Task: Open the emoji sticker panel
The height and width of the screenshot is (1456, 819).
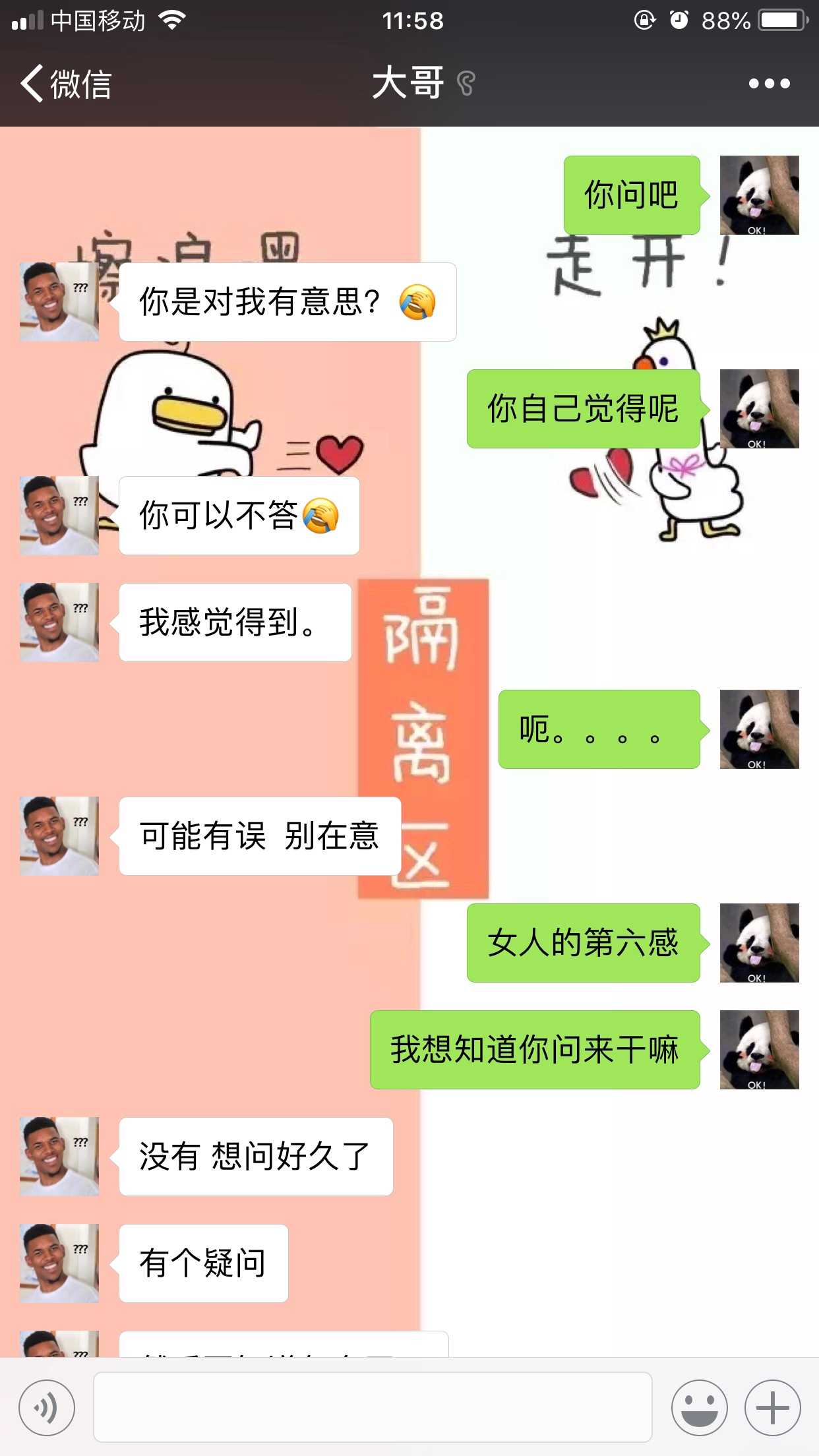Action: pyautogui.click(x=699, y=1408)
